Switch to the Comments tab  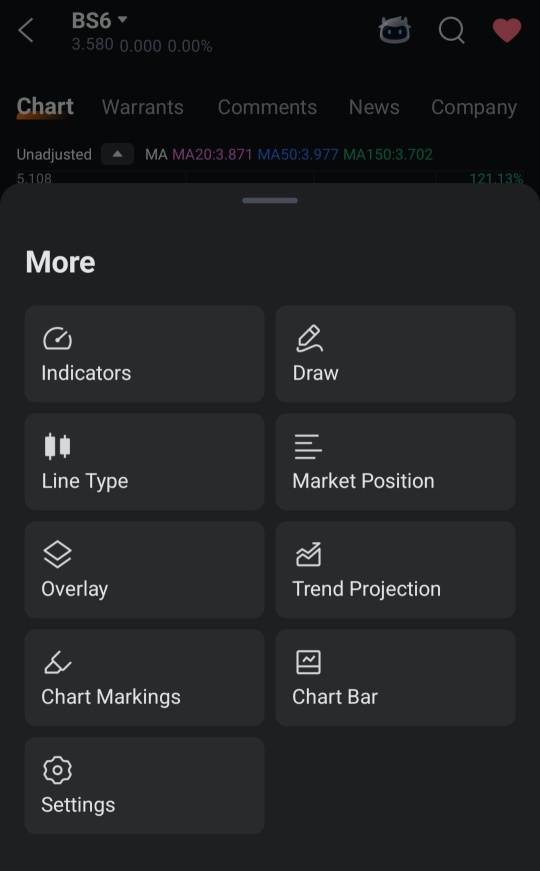[x=267, y=107]
